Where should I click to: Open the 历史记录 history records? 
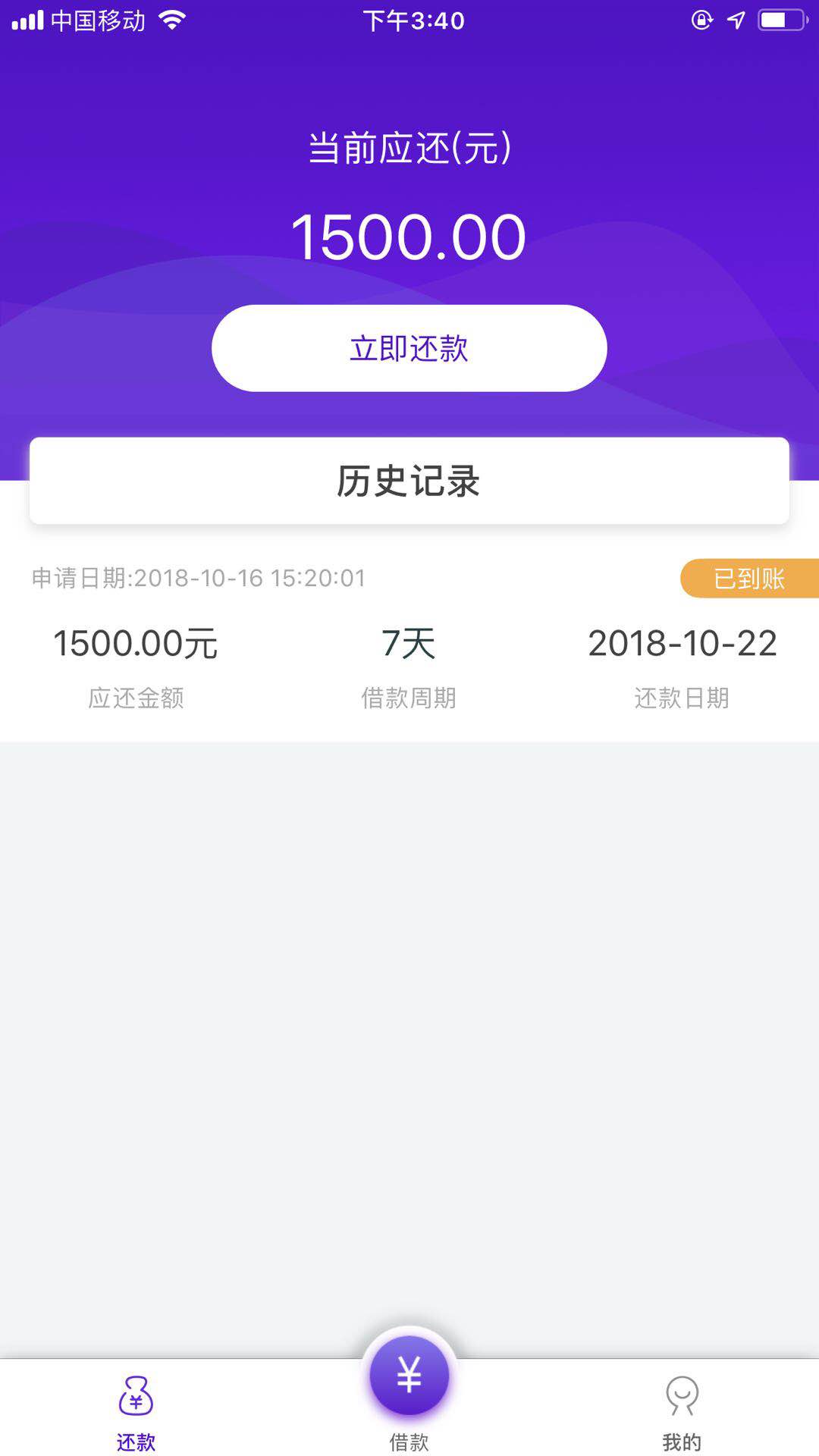409,481
